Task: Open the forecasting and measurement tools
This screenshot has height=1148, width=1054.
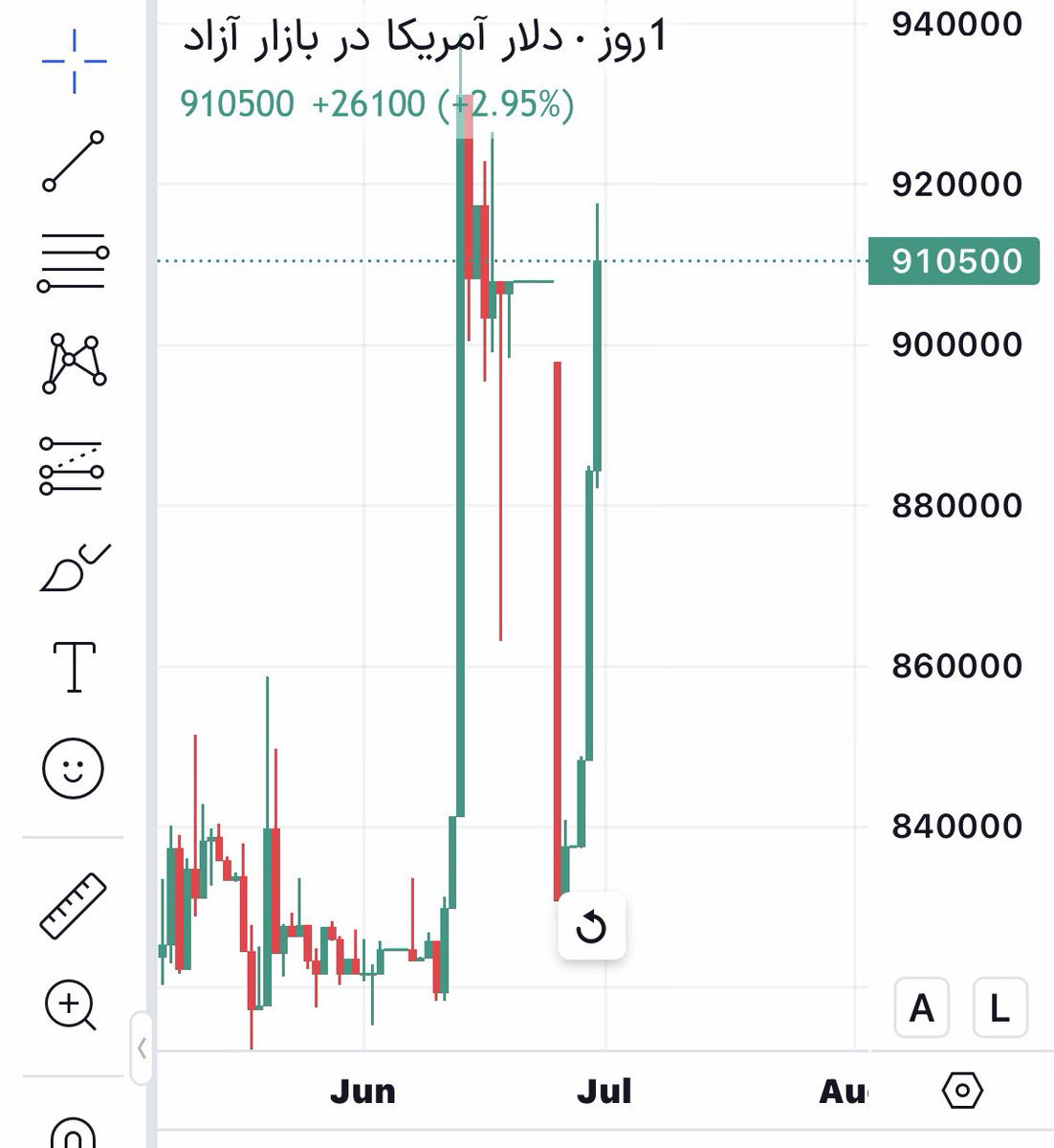Action: (x=72, y=466)
